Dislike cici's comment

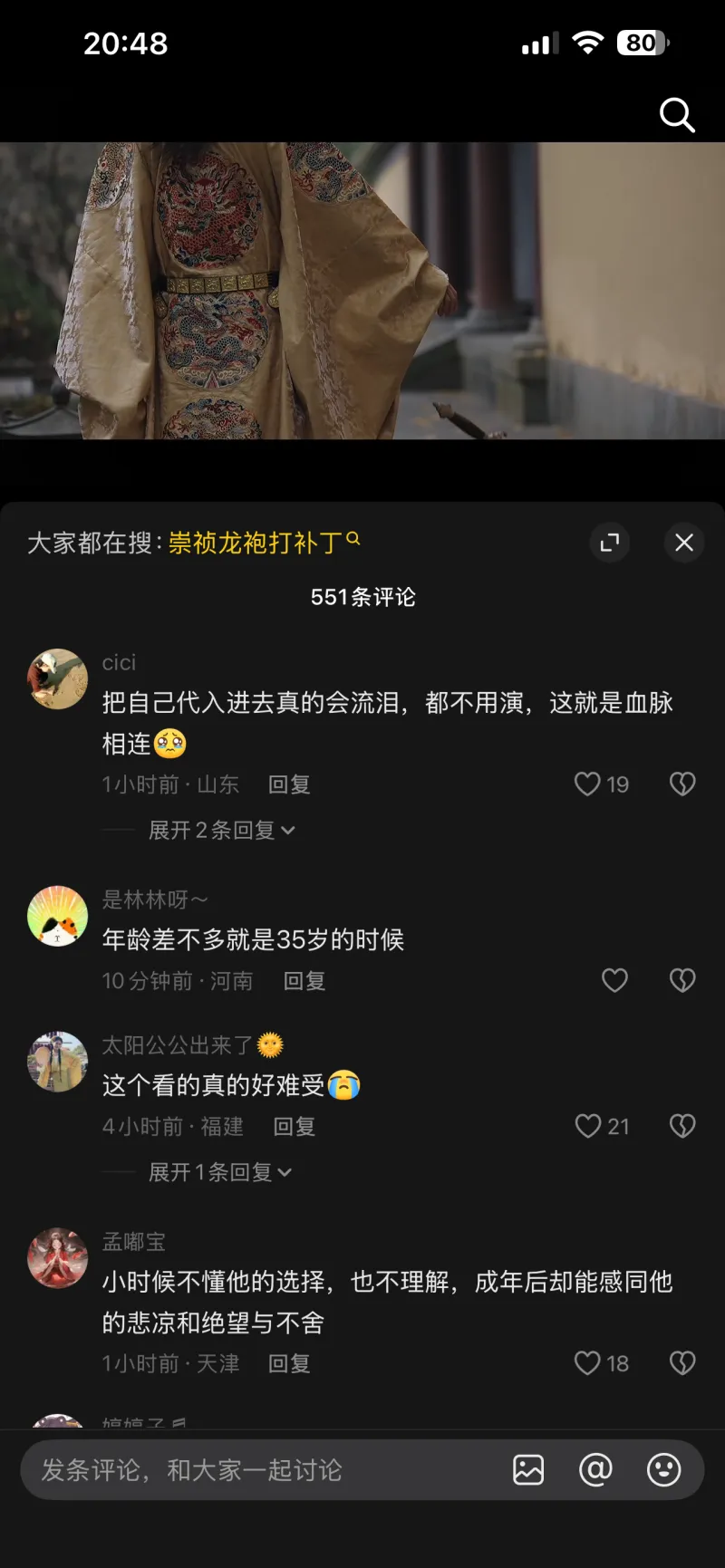(x=682, y=784)
